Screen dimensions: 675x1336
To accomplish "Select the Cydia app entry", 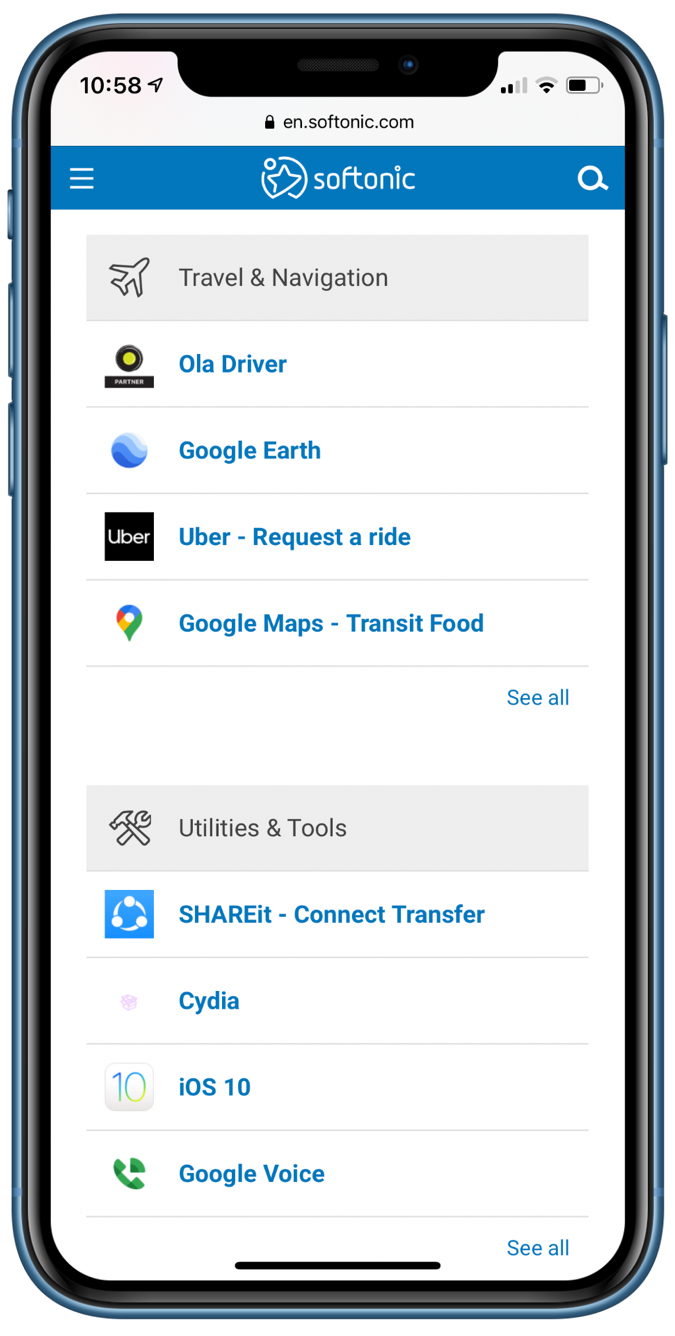I will (x=337, y=1001).
